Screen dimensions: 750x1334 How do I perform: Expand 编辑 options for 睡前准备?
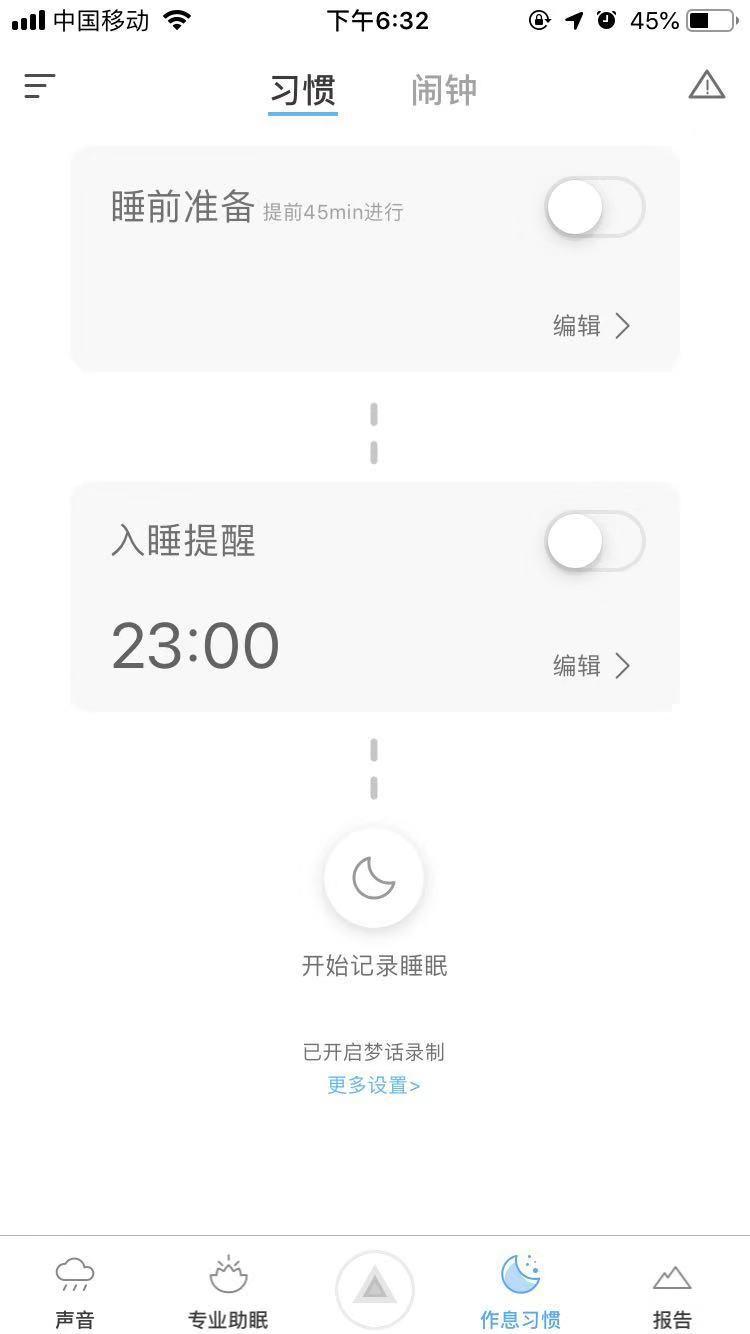pos(592,326)
